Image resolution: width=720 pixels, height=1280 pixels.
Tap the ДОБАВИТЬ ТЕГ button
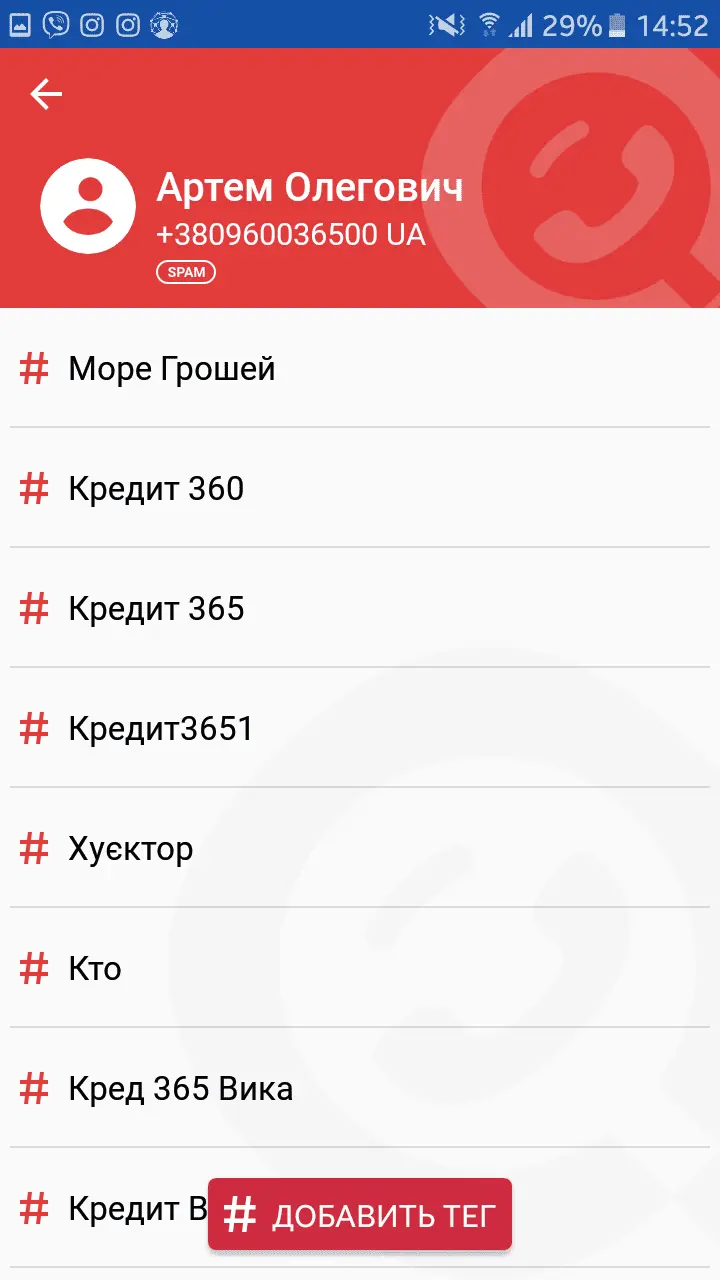click(x=360, y=1215)
